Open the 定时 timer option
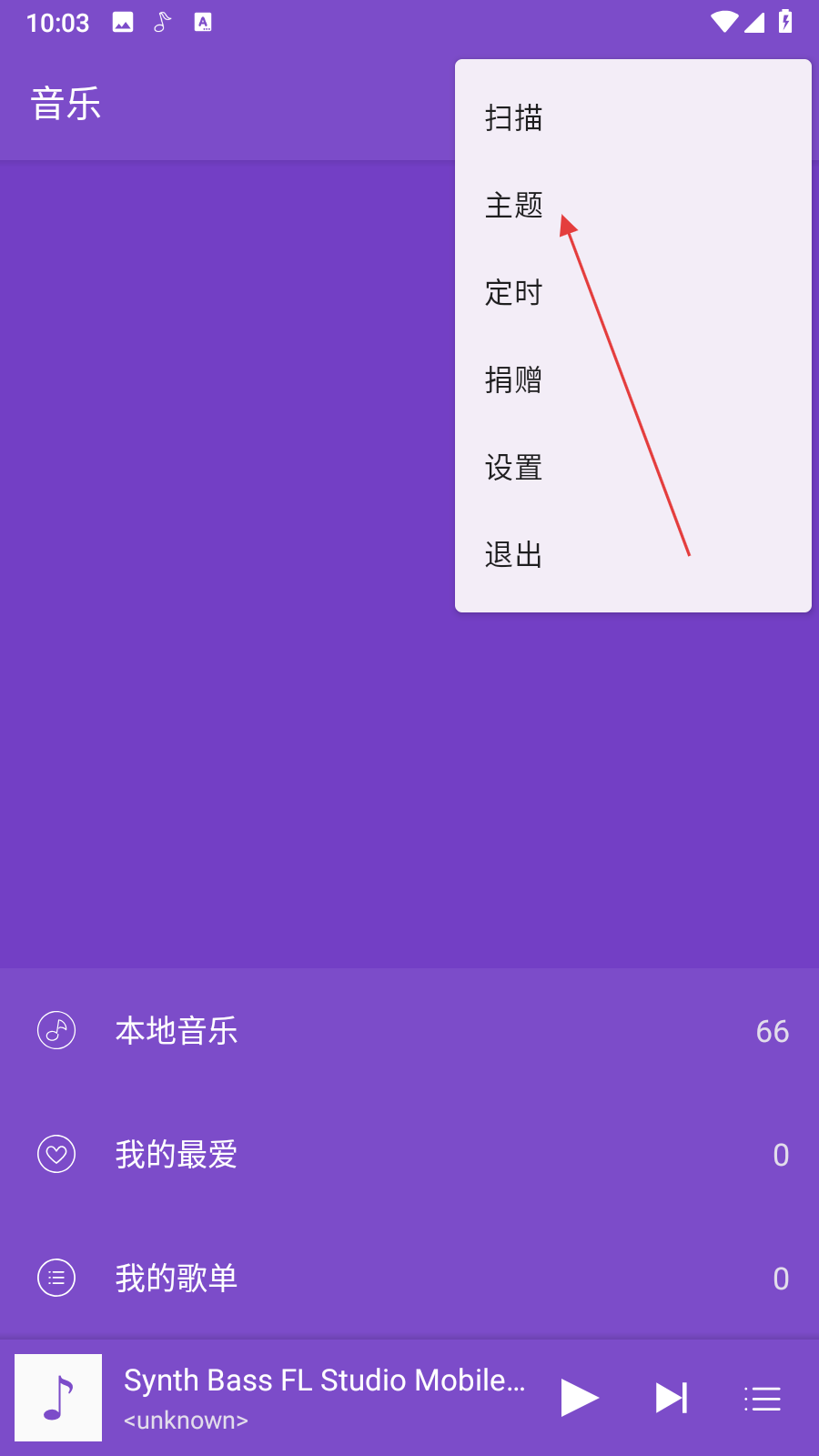Screen dimensions: 819x1456 (514, 293)
